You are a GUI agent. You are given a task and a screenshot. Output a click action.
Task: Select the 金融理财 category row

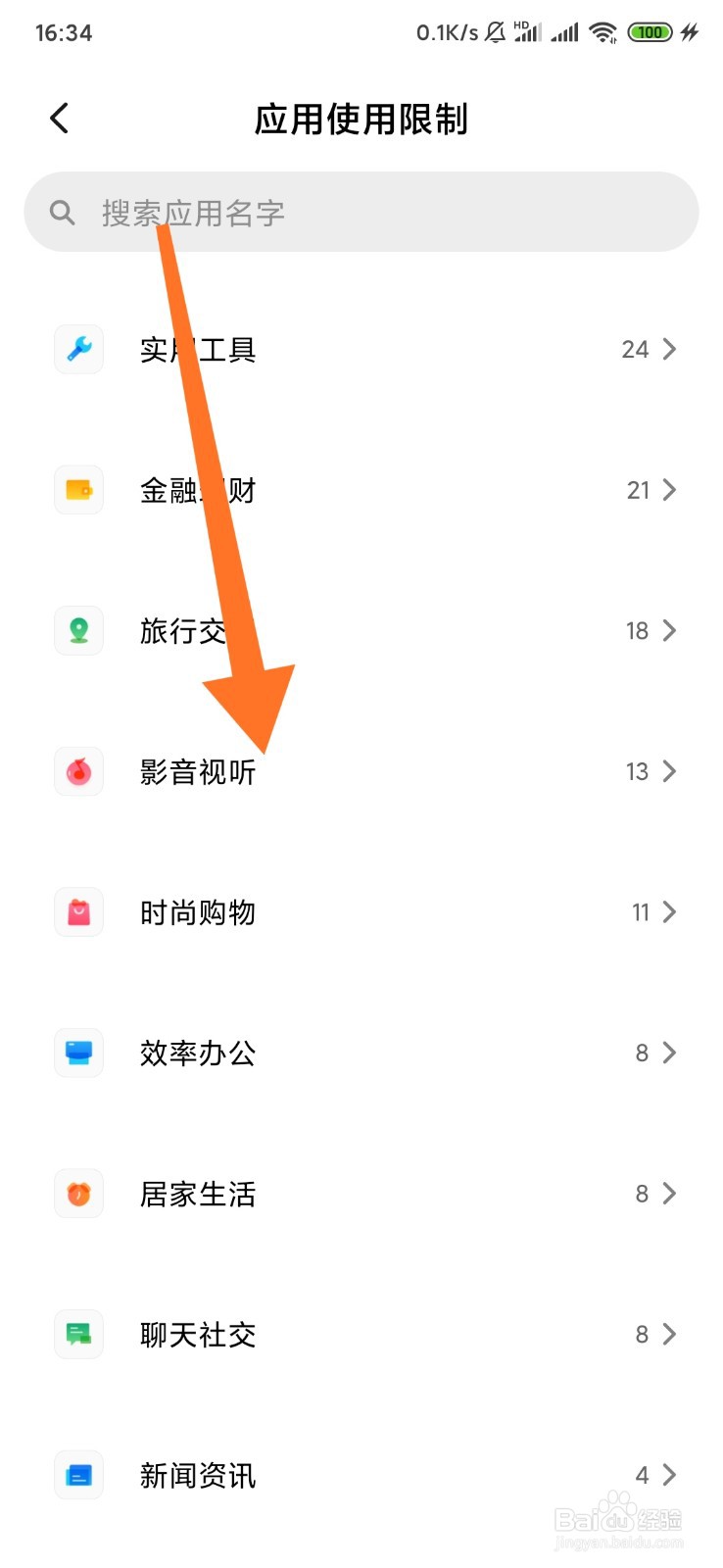pyautogui.click(x=362, y=490)
